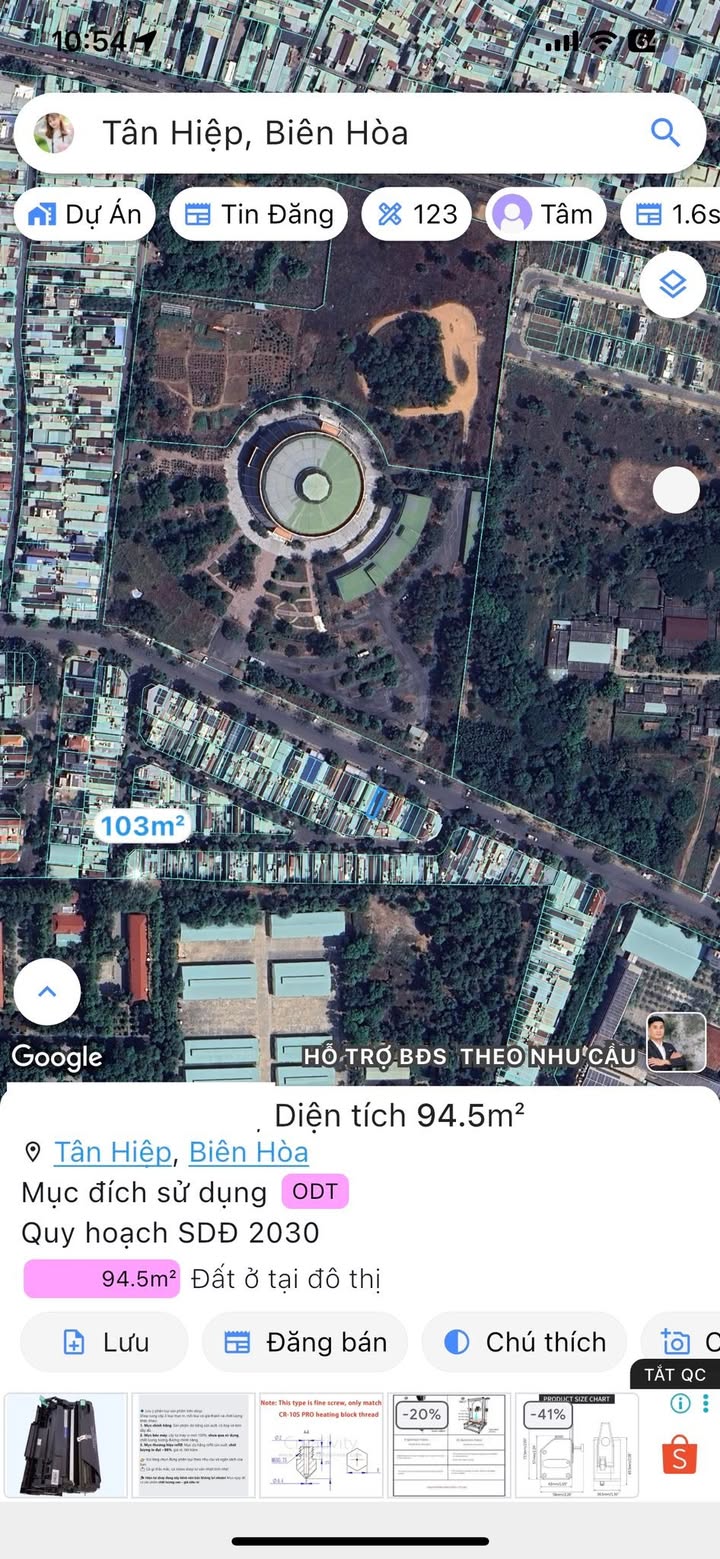Image resolution: width=720 pixels, height=1559 pixels.
Task: Open the profile avatar in search bar
Action: [x=54, y=133]
